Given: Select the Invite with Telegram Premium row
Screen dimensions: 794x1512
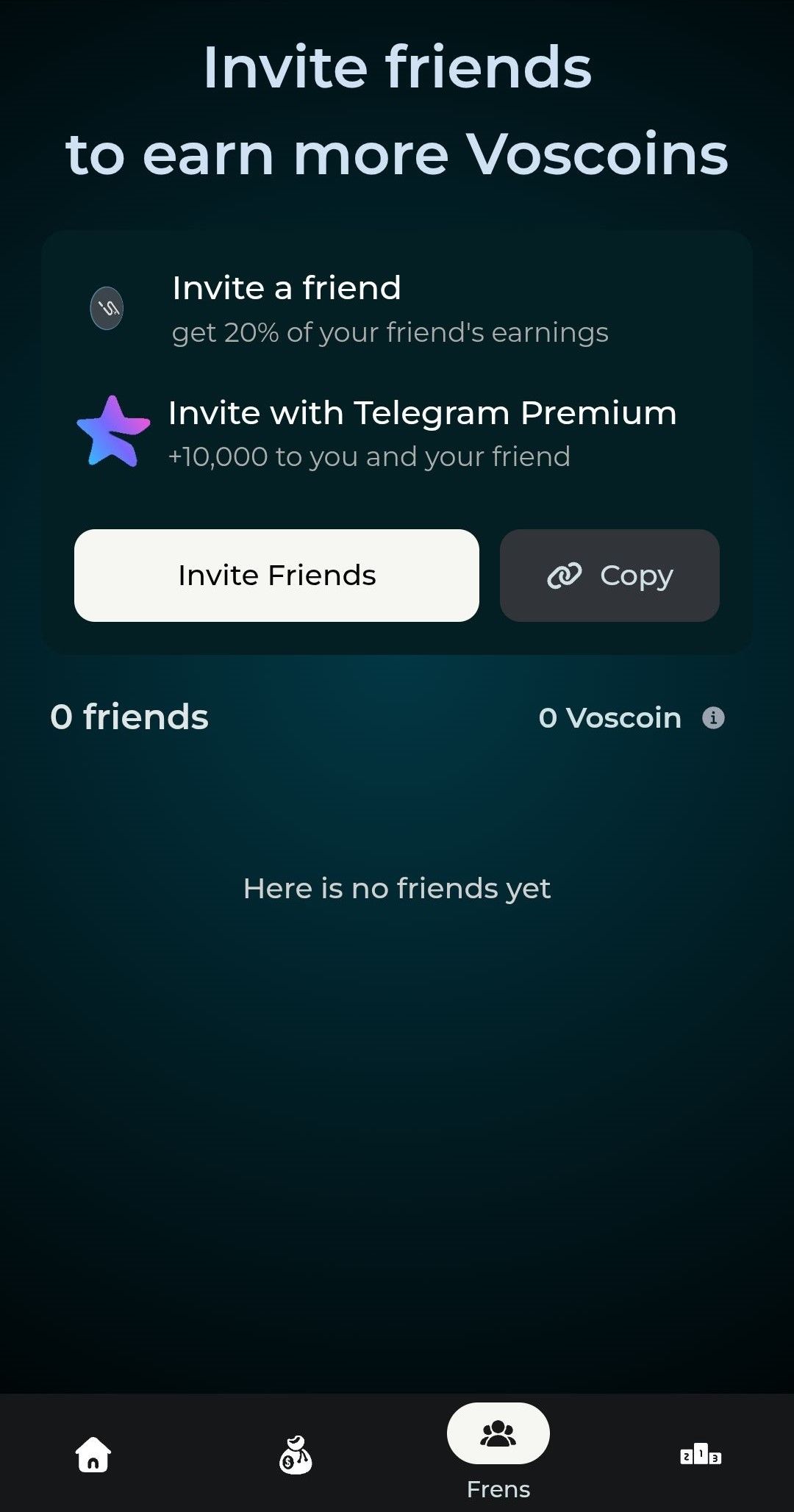Looking at the screenshot, I should pyautogui.click(x=422, y=413).
